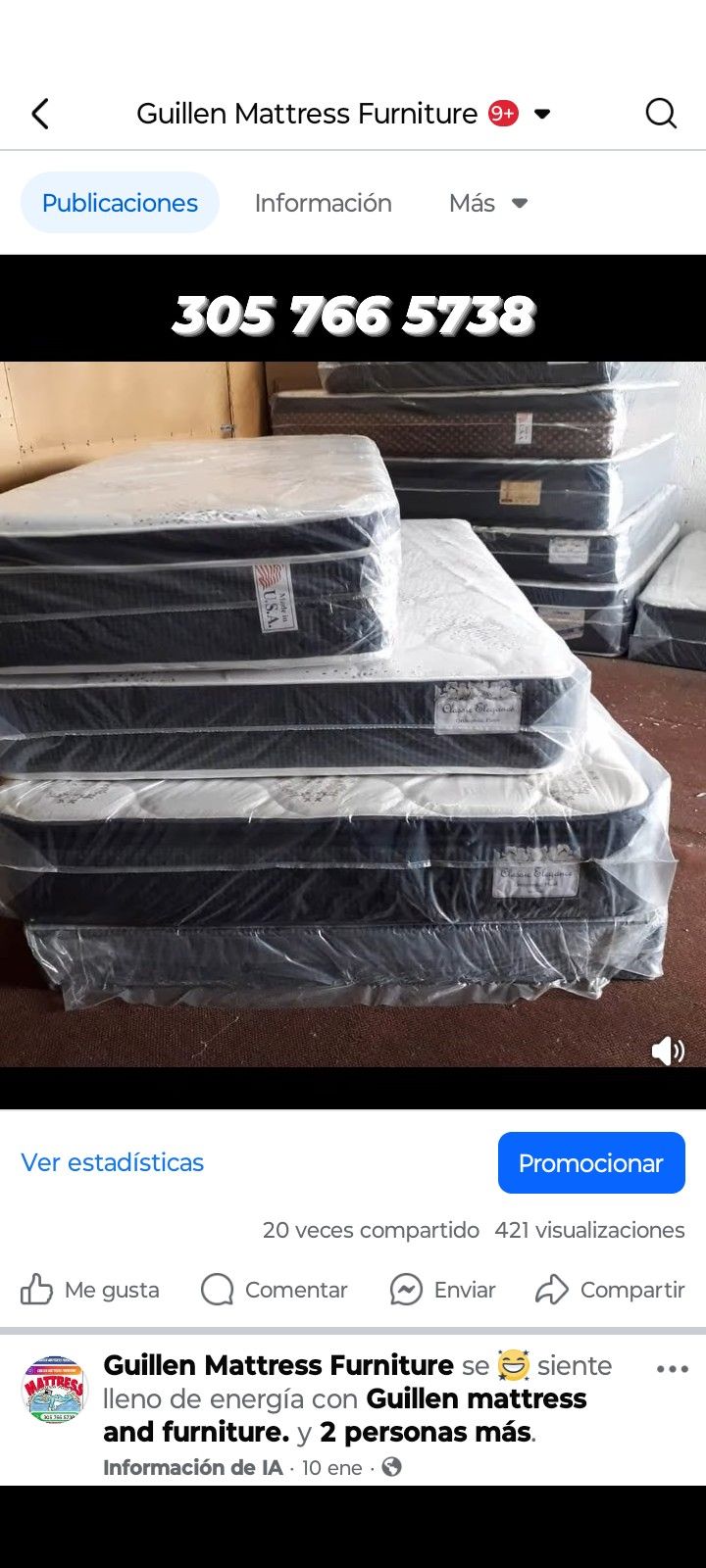Select the Publicaciones tab

[119, 203]
